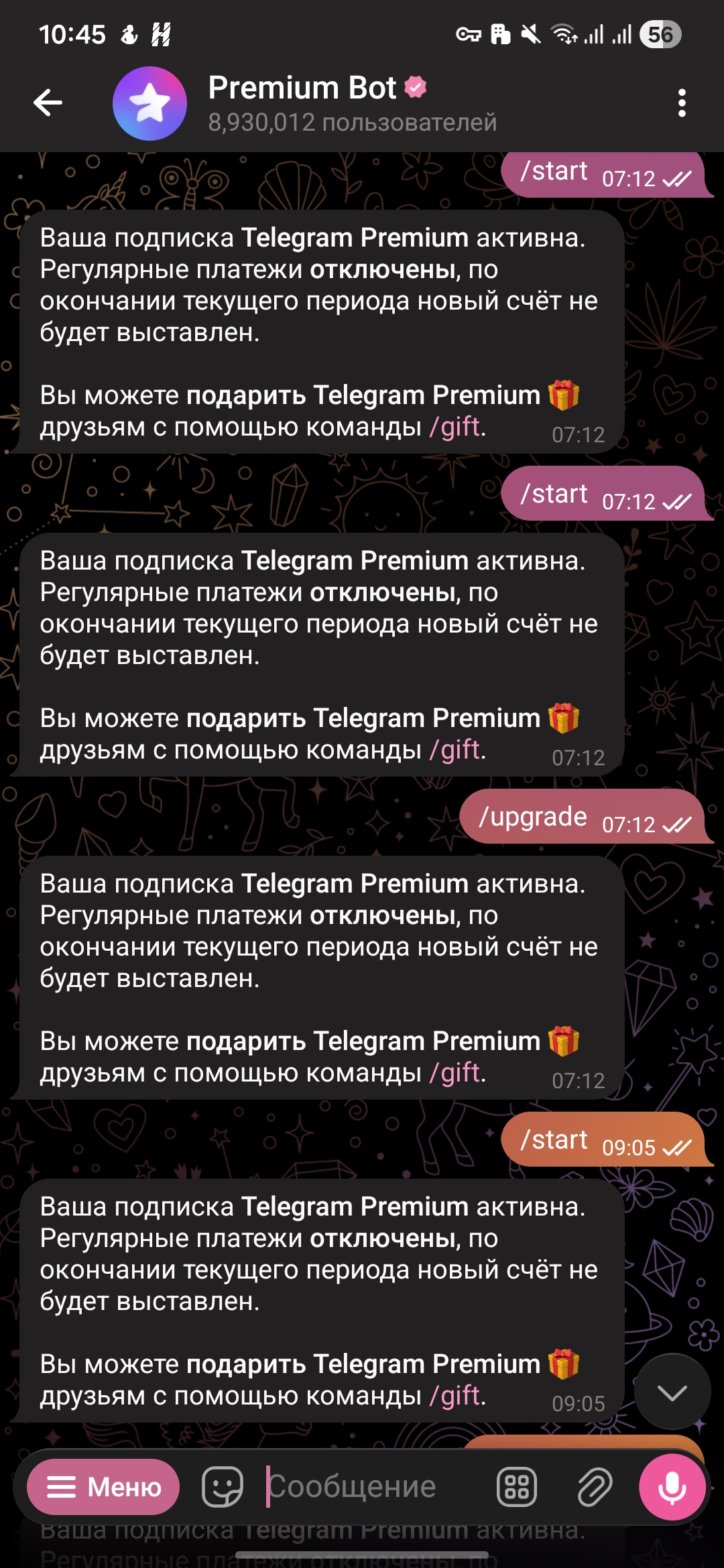Tap the /gift command link sent at 09:05
724x1568 pixels.
pos(455,1396)
